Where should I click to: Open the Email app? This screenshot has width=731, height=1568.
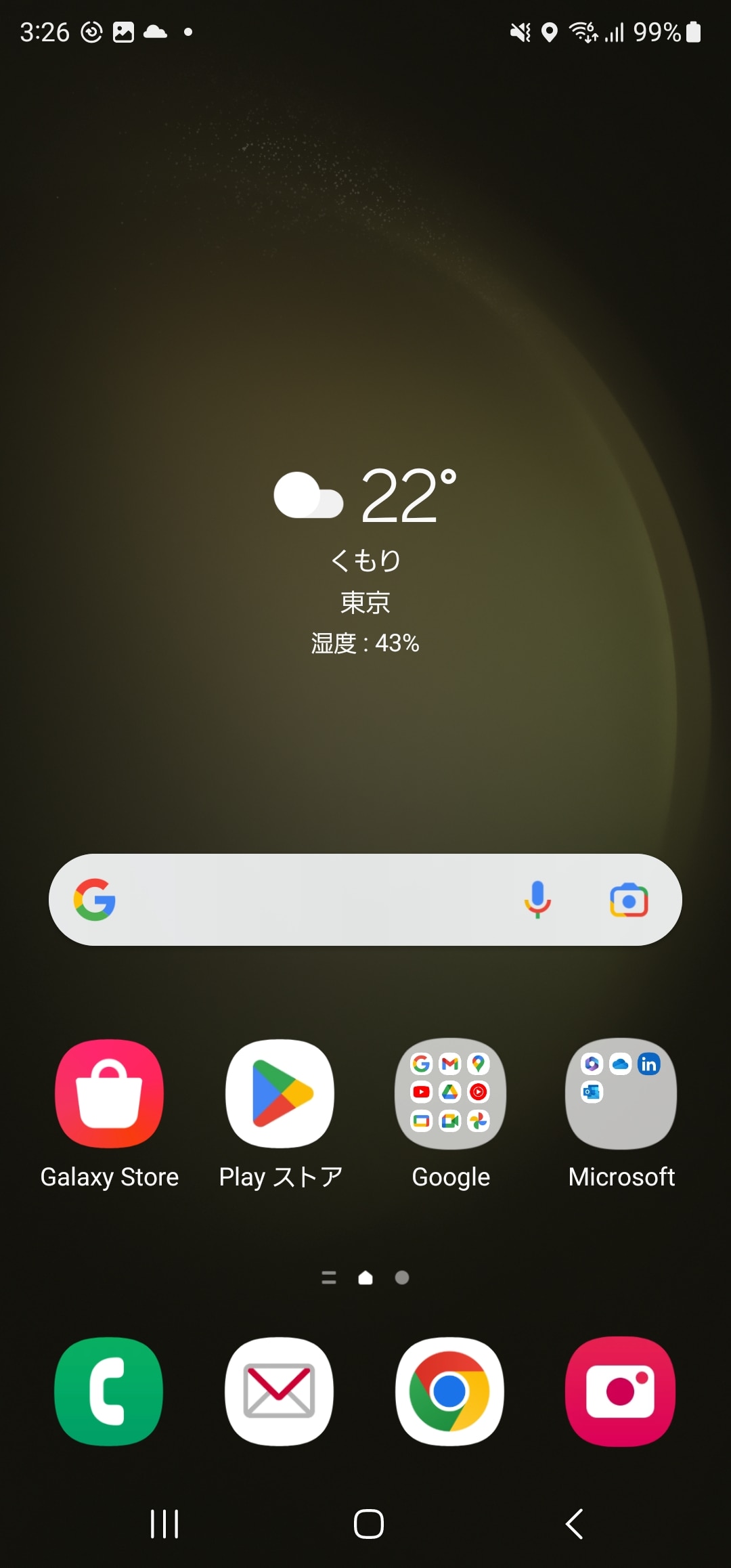point(279,1390)
